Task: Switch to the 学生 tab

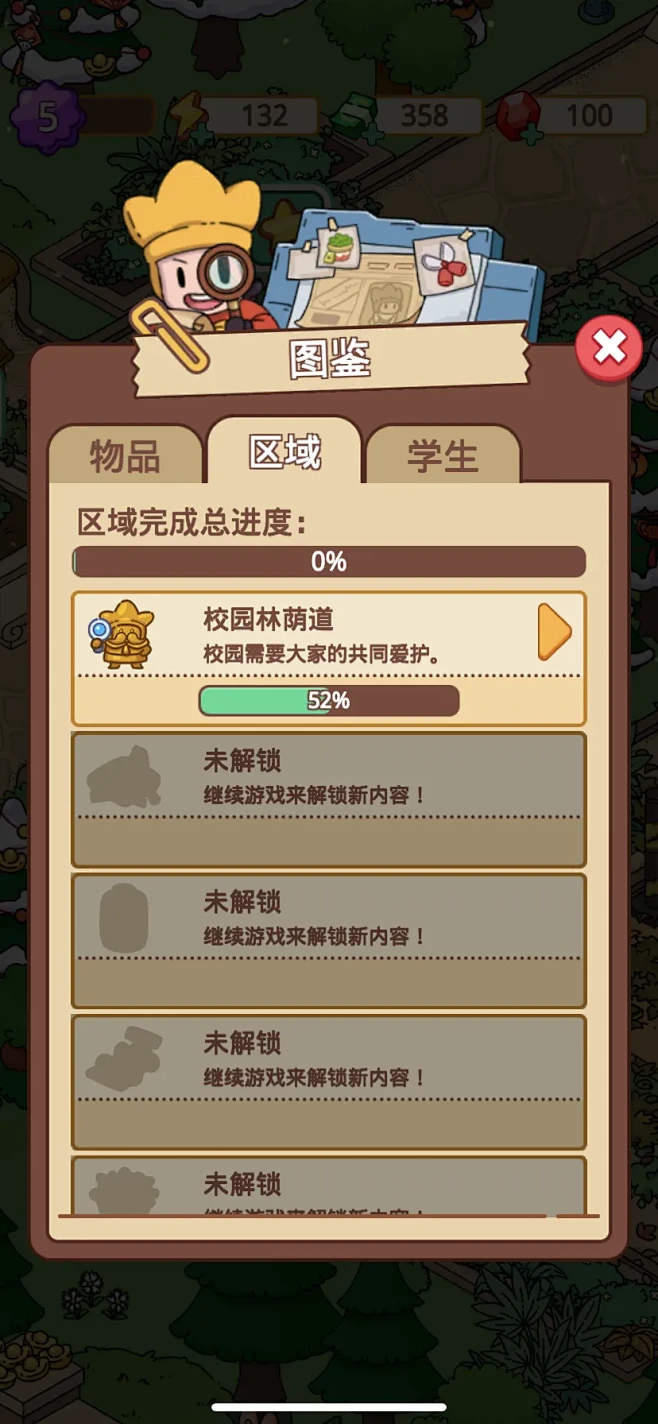Action: [x=442, y=456]
